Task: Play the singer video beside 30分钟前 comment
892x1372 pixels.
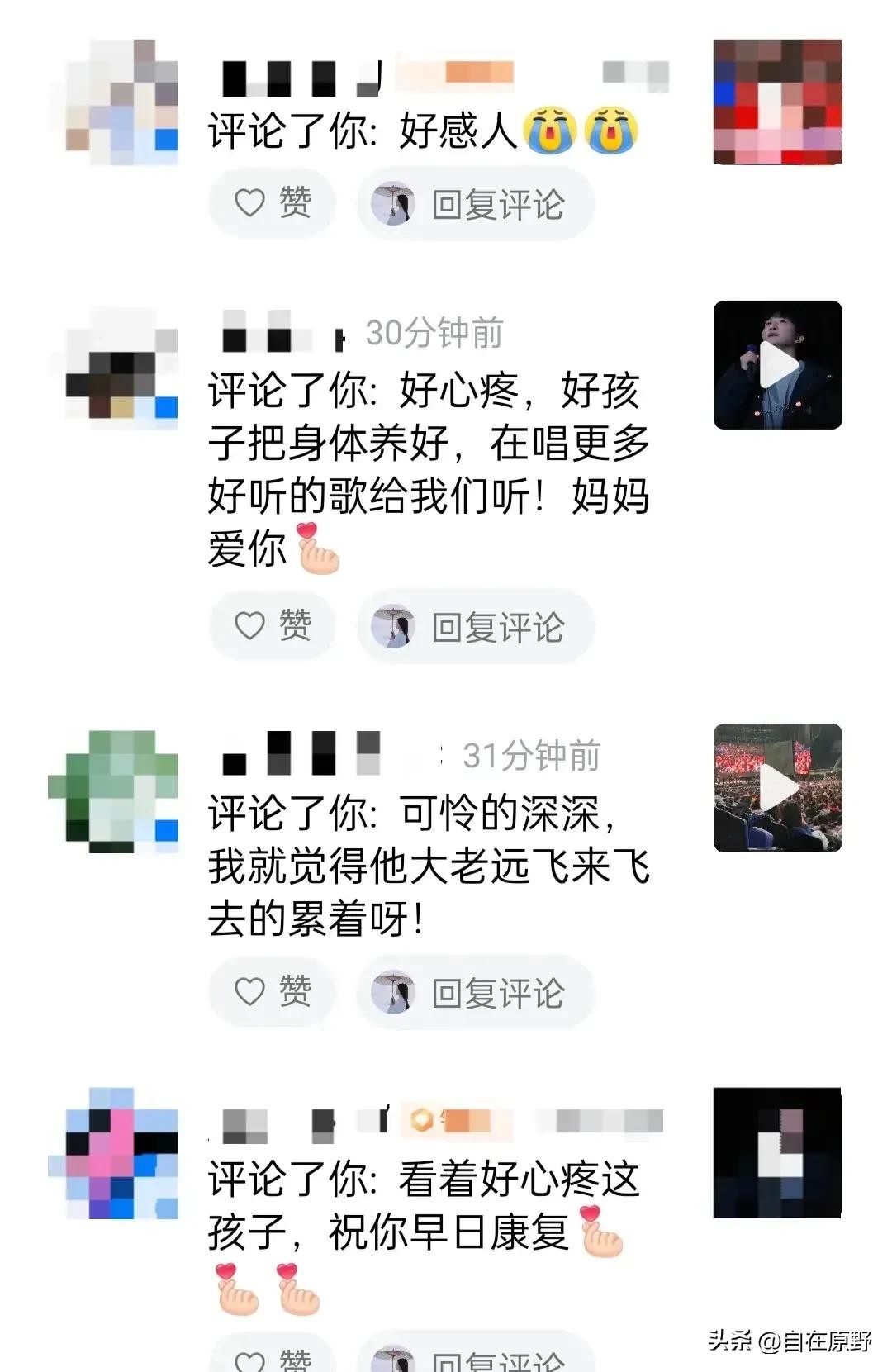Action: click(777, 365)
